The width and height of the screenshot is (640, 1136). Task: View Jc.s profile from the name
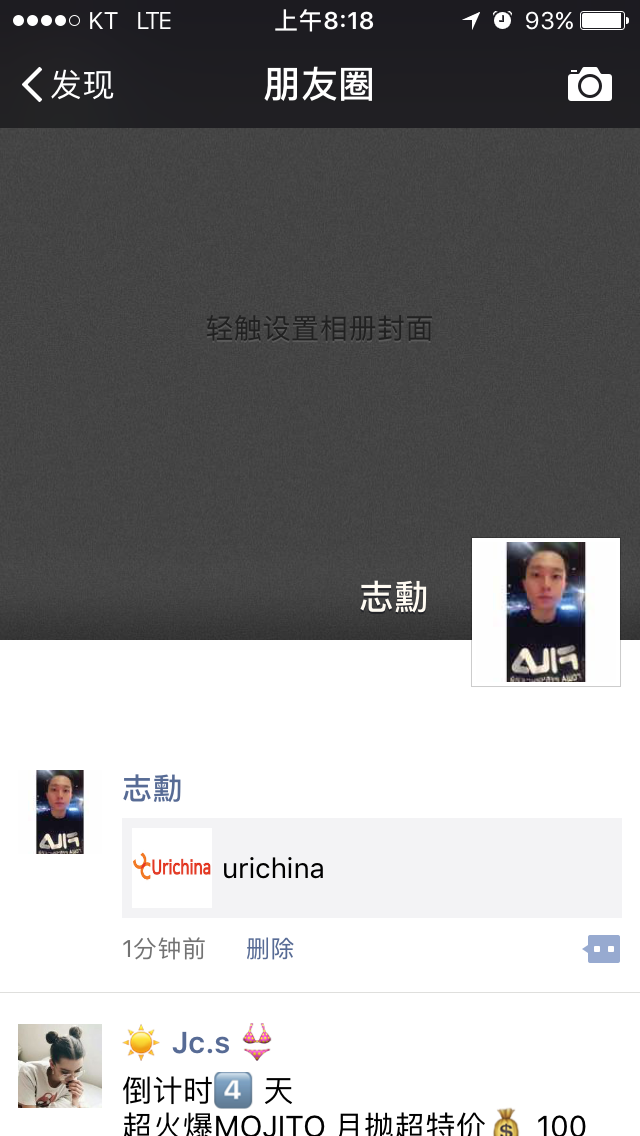(x=201, y=1044)
